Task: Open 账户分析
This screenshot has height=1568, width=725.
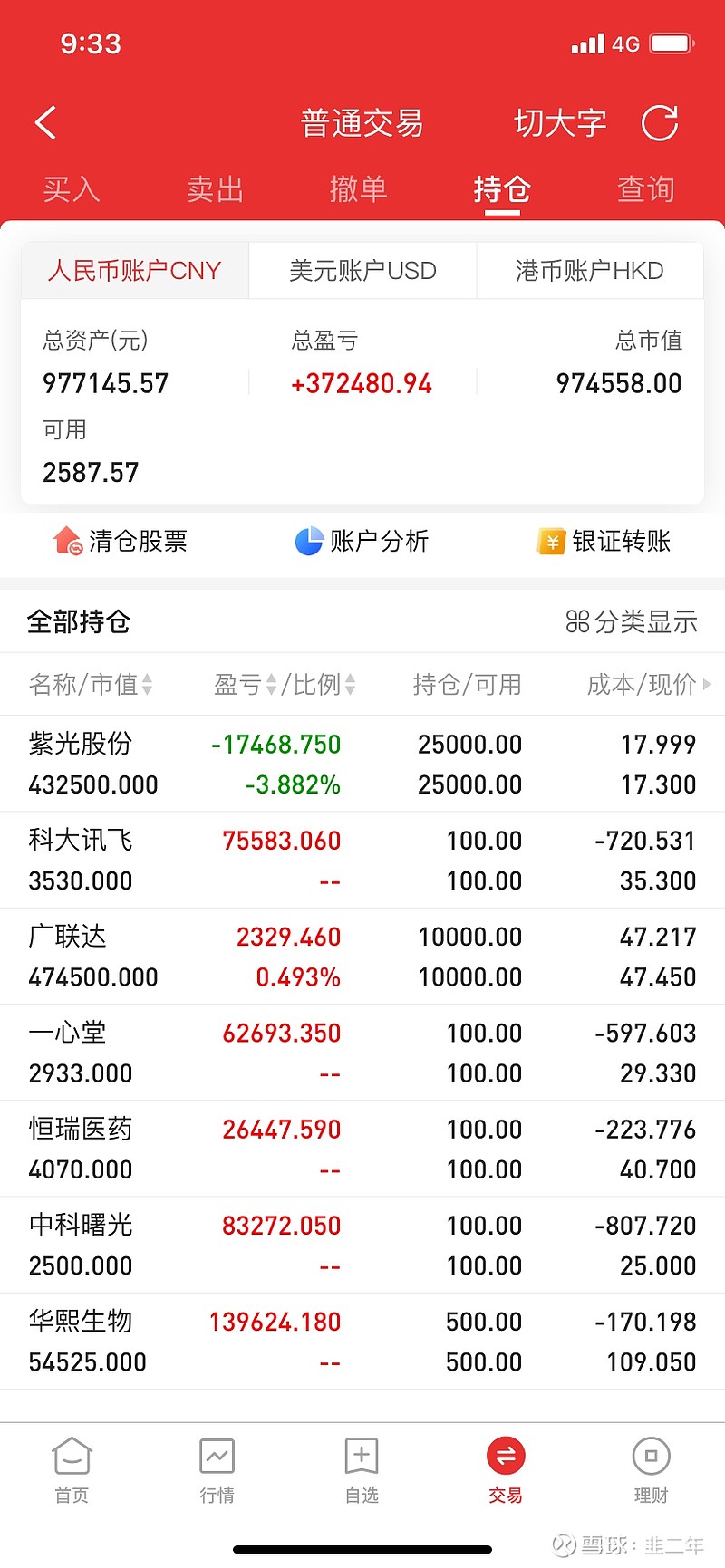Action: tap(362, 541)
